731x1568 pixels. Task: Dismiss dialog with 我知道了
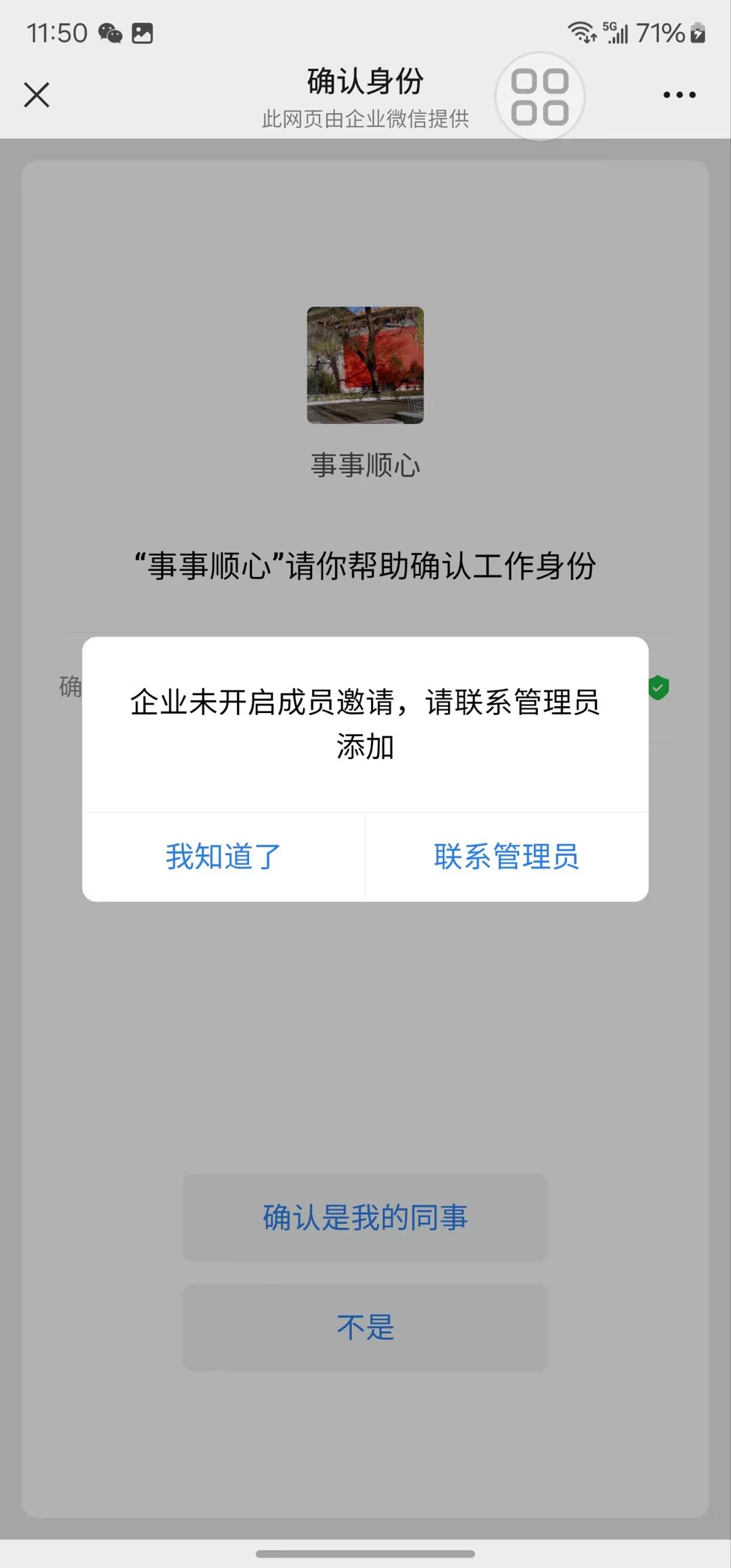pos(223,856)
